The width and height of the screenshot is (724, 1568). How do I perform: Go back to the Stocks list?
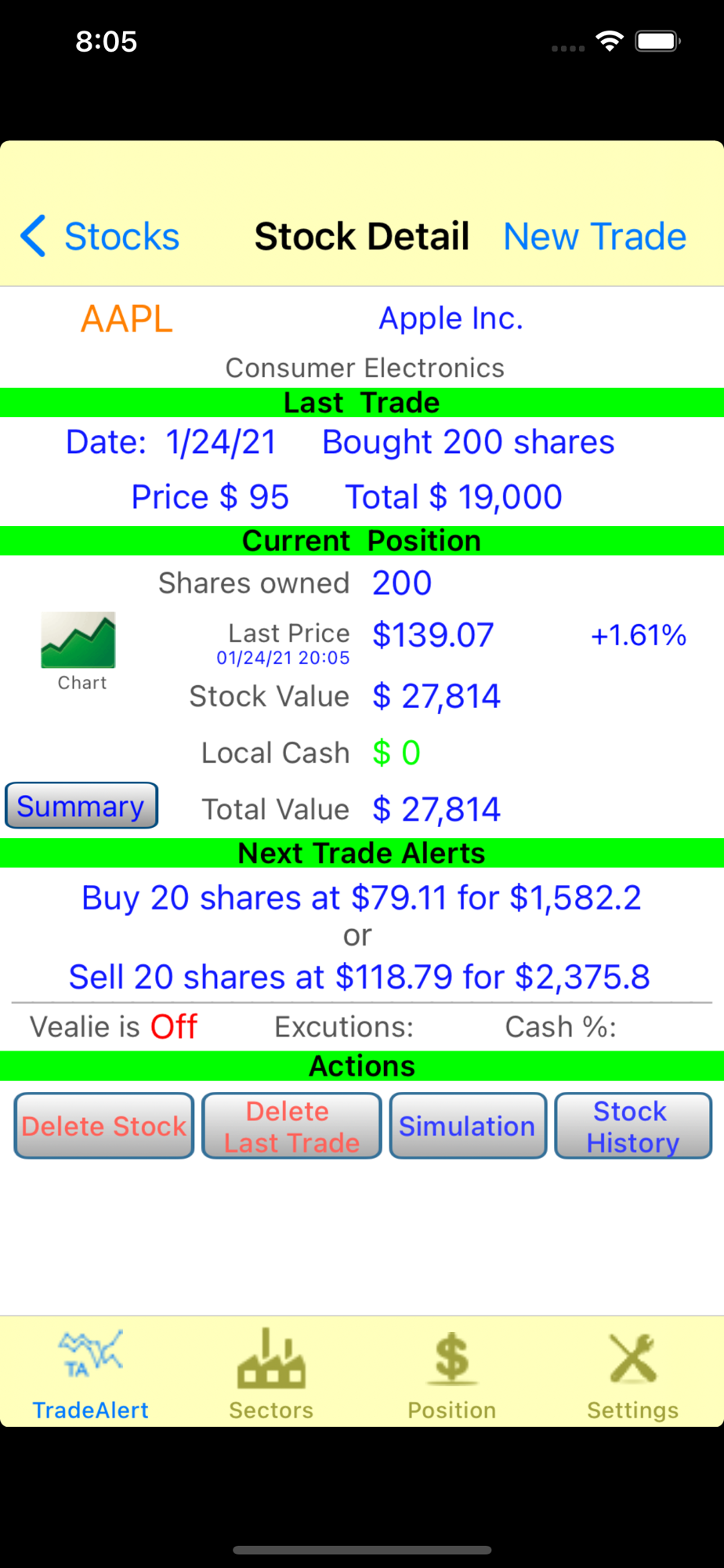tap(100, 236)
